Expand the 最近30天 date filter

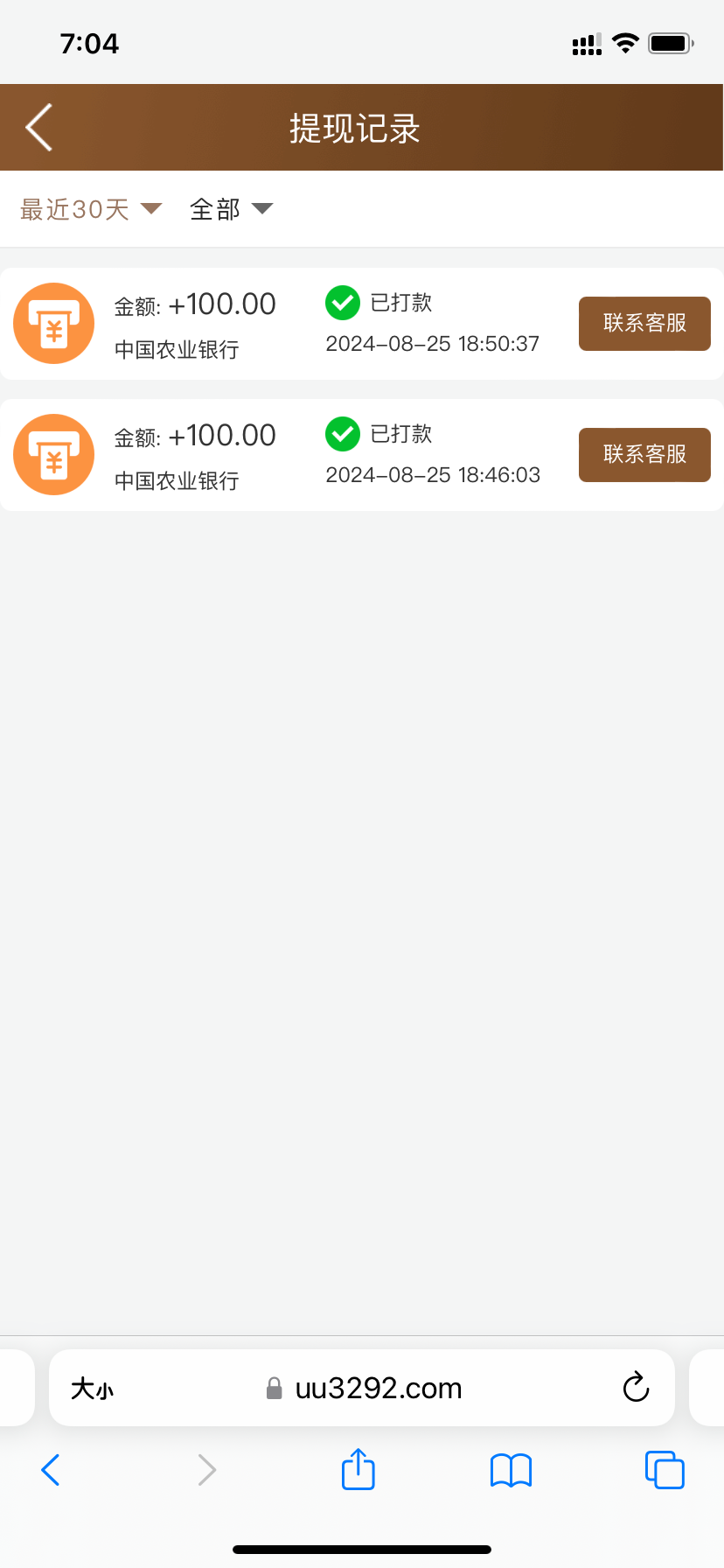click(91, 209)
